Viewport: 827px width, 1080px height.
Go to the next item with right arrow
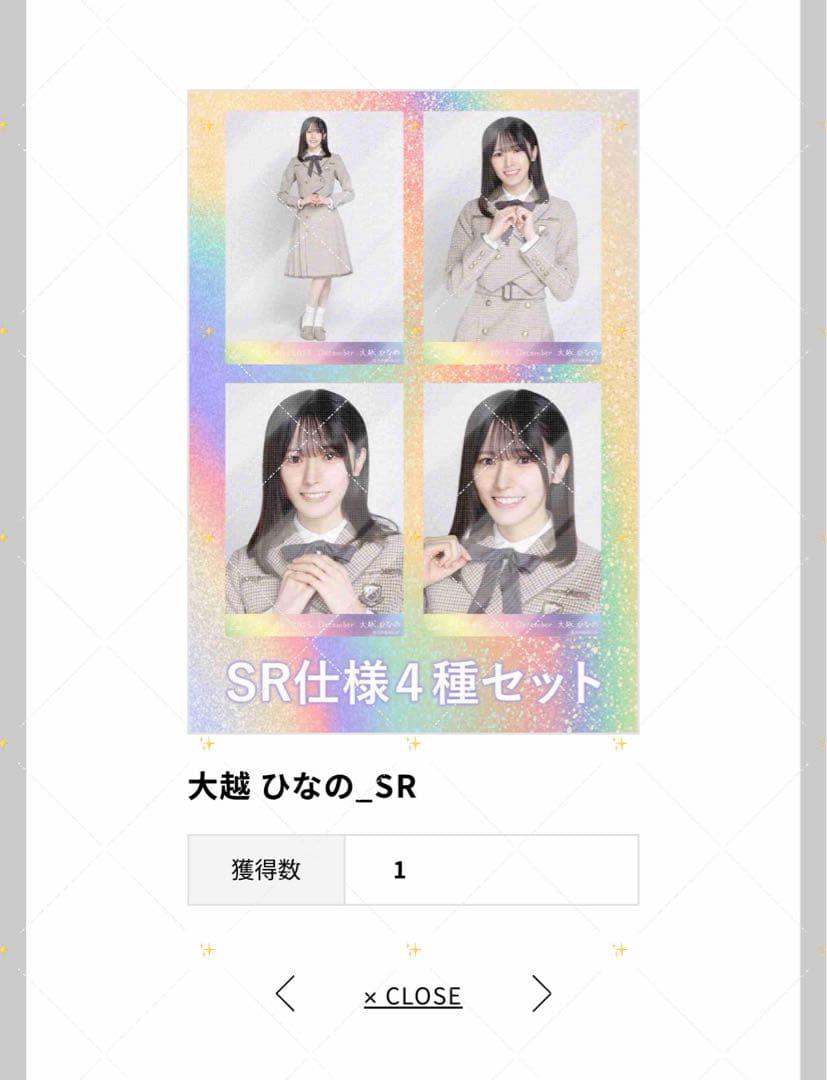[541, 994]
